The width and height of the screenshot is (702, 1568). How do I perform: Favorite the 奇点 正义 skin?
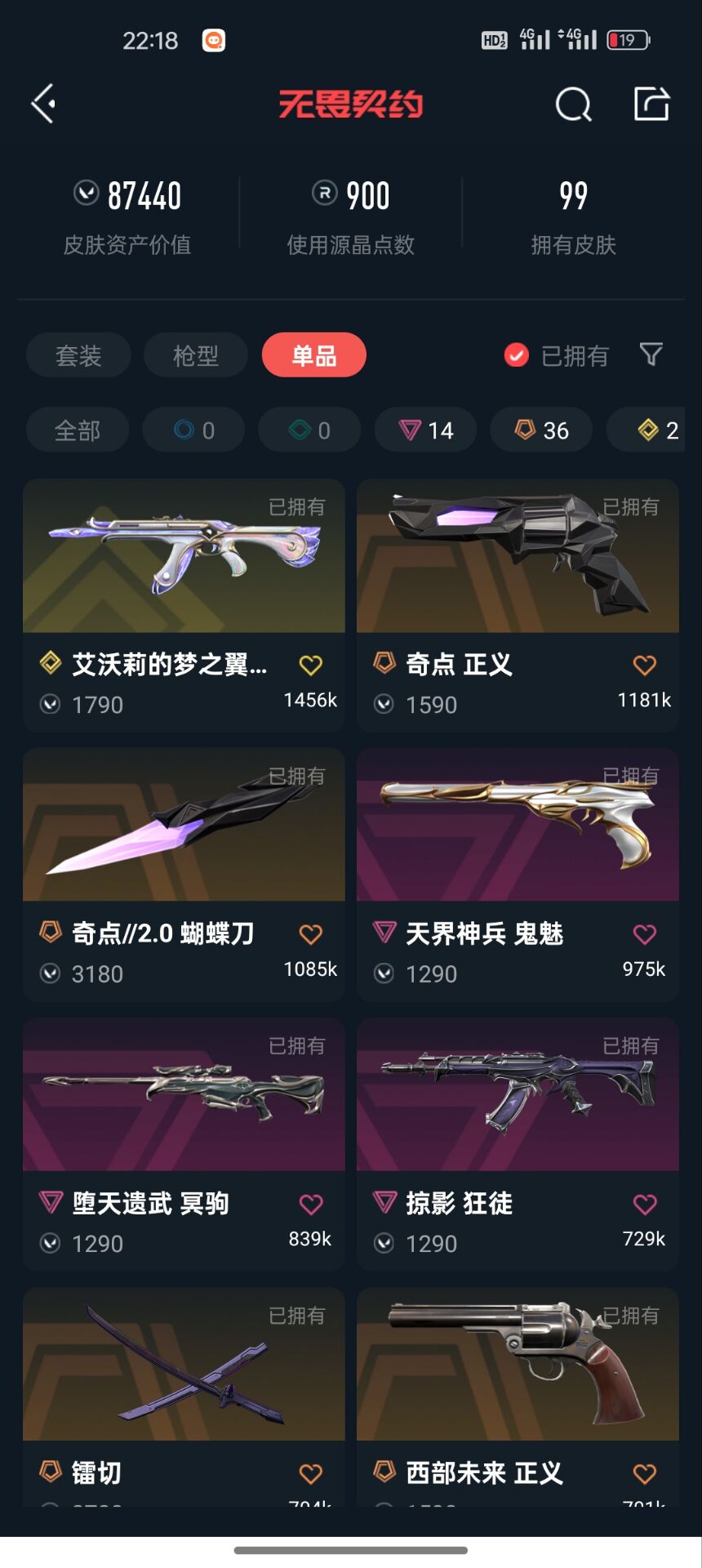(x=645, y=666)
